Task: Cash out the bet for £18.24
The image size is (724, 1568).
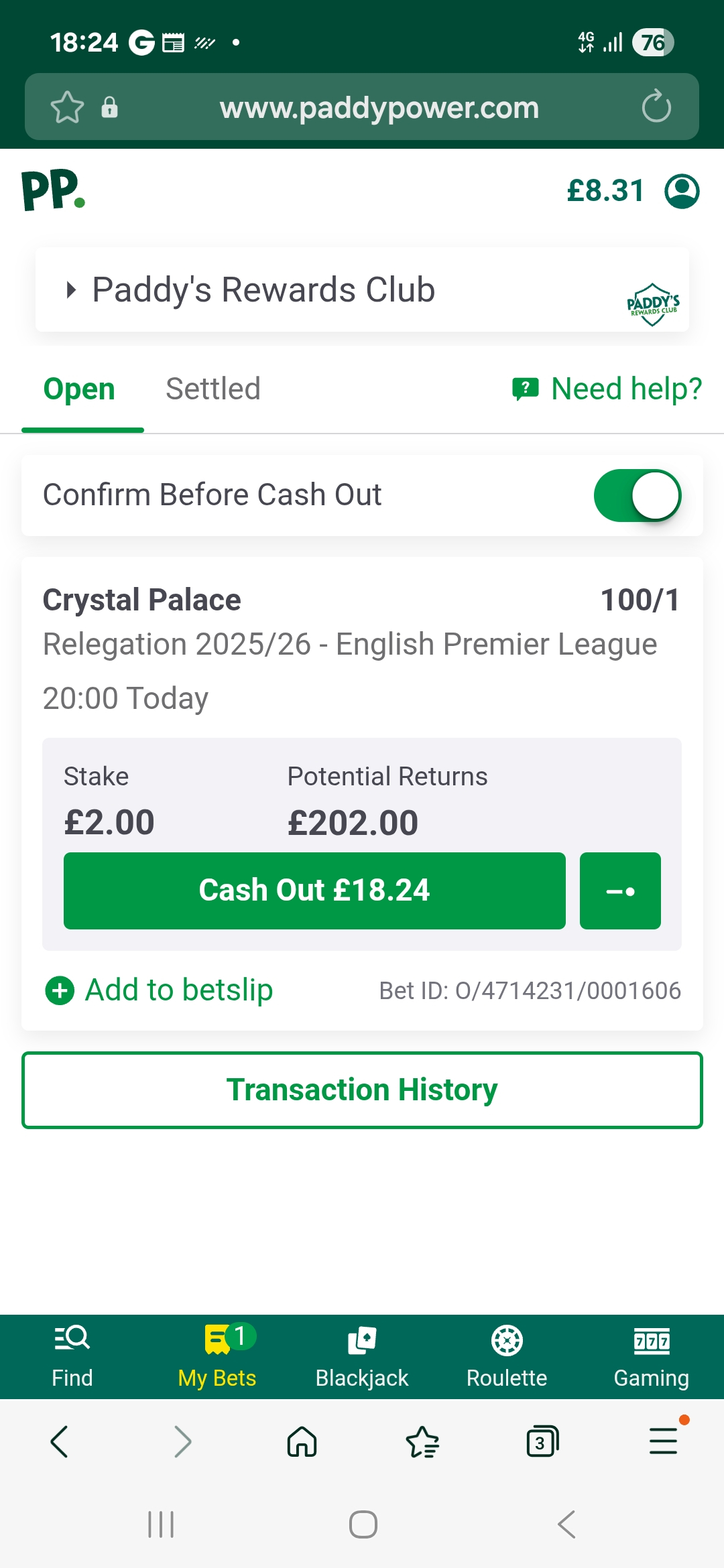Action: [314, 891]
